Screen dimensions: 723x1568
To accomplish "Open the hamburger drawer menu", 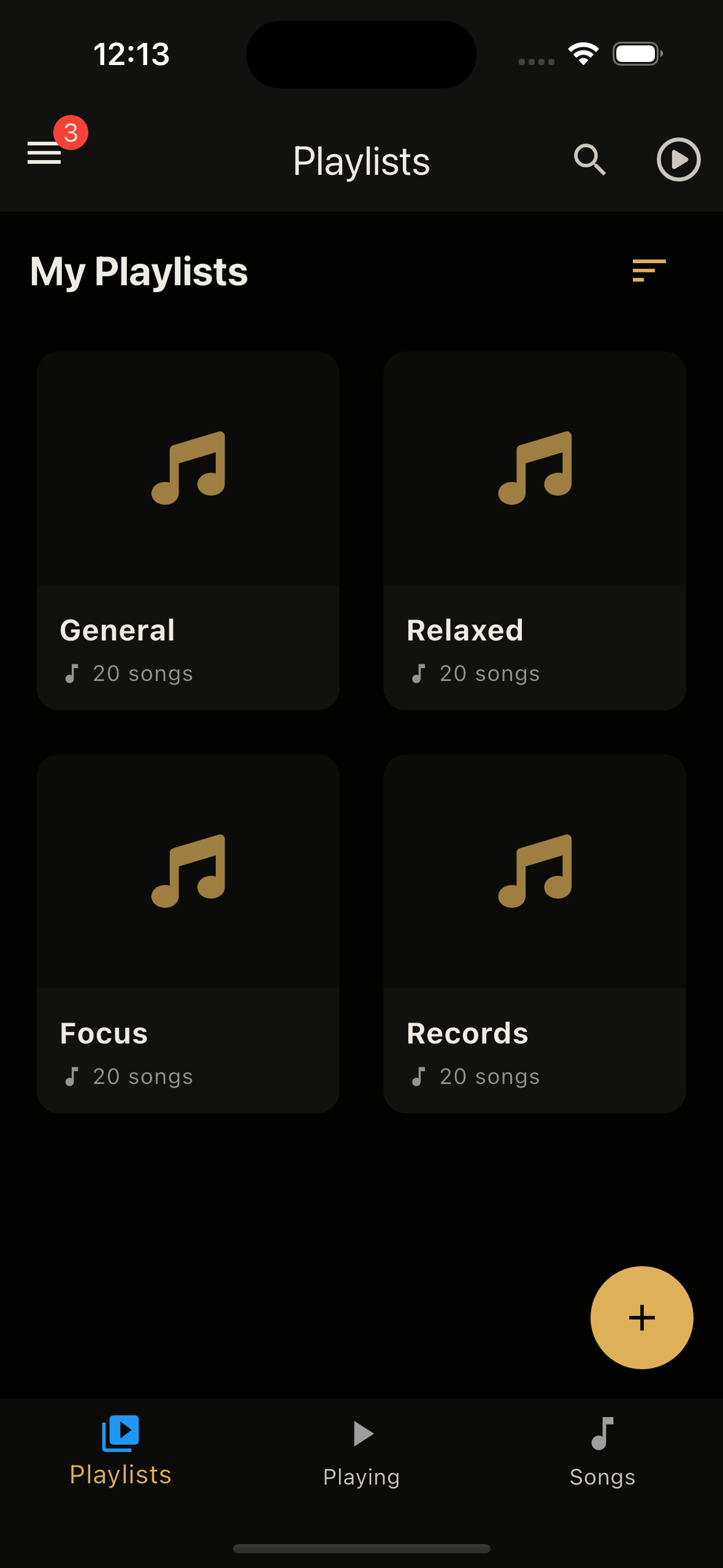I will click(44, 153).
